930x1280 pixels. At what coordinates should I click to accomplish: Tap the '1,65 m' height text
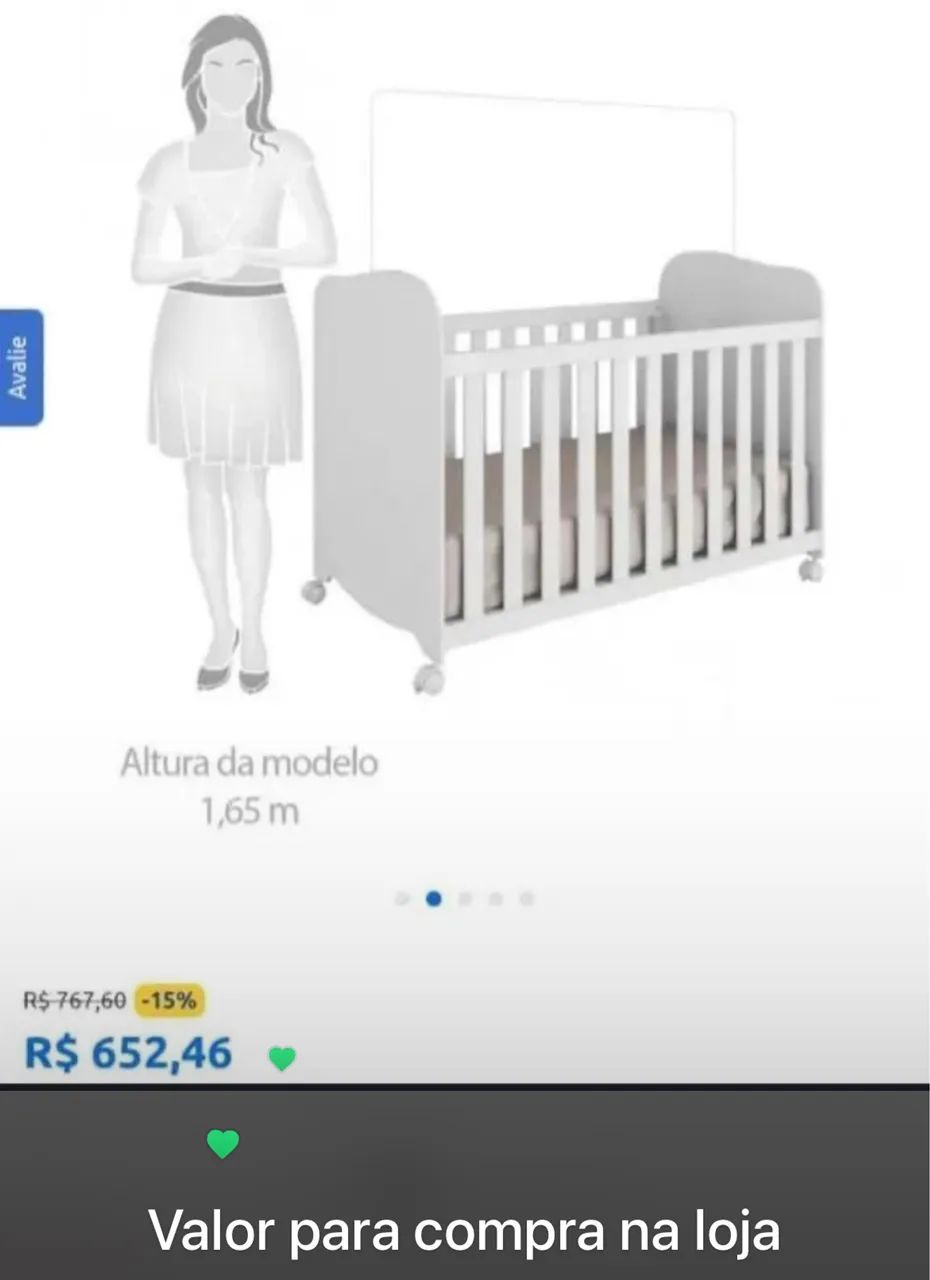point(250,812)
